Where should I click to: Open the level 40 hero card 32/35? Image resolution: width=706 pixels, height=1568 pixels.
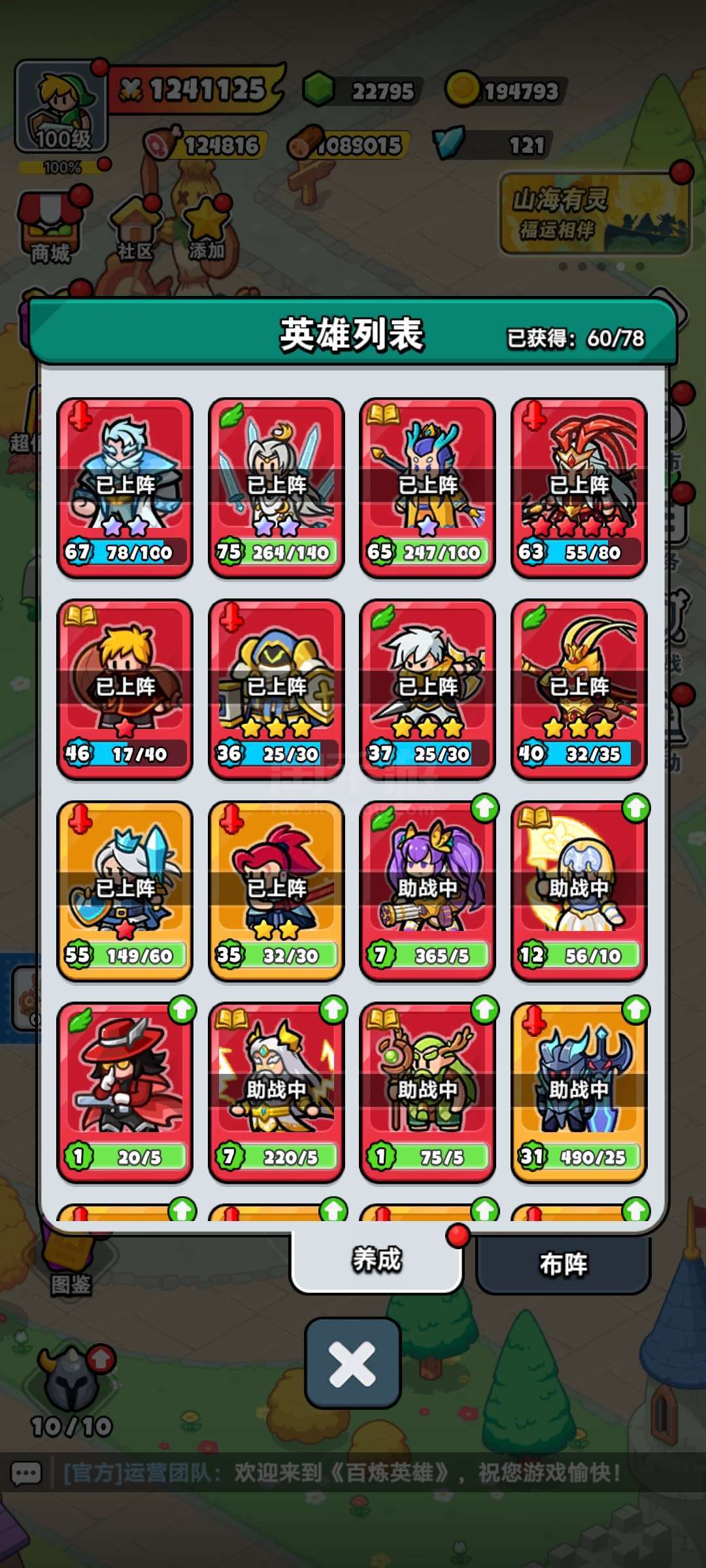[579, 689]
